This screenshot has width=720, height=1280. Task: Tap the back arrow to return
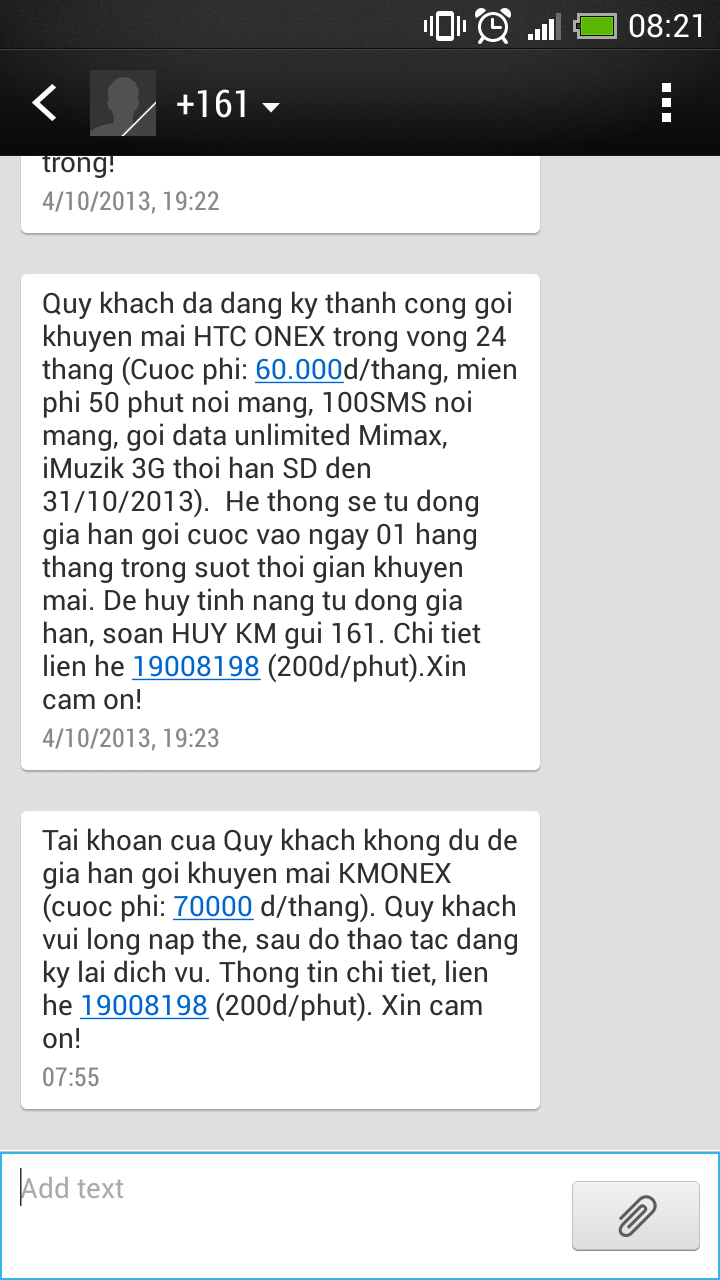click(43, 103)
